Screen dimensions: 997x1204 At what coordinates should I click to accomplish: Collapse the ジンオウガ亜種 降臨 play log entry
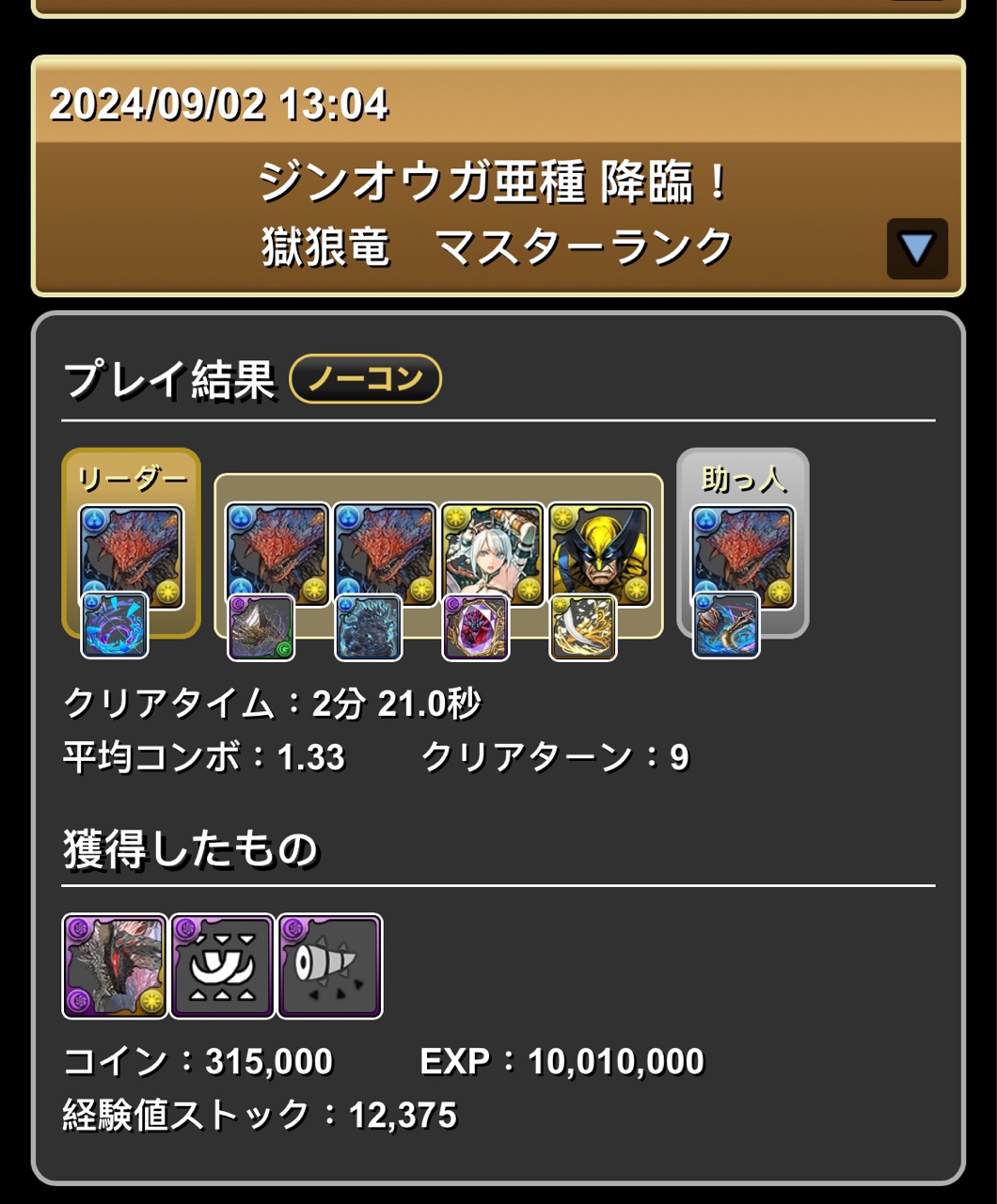coord(916,249)
